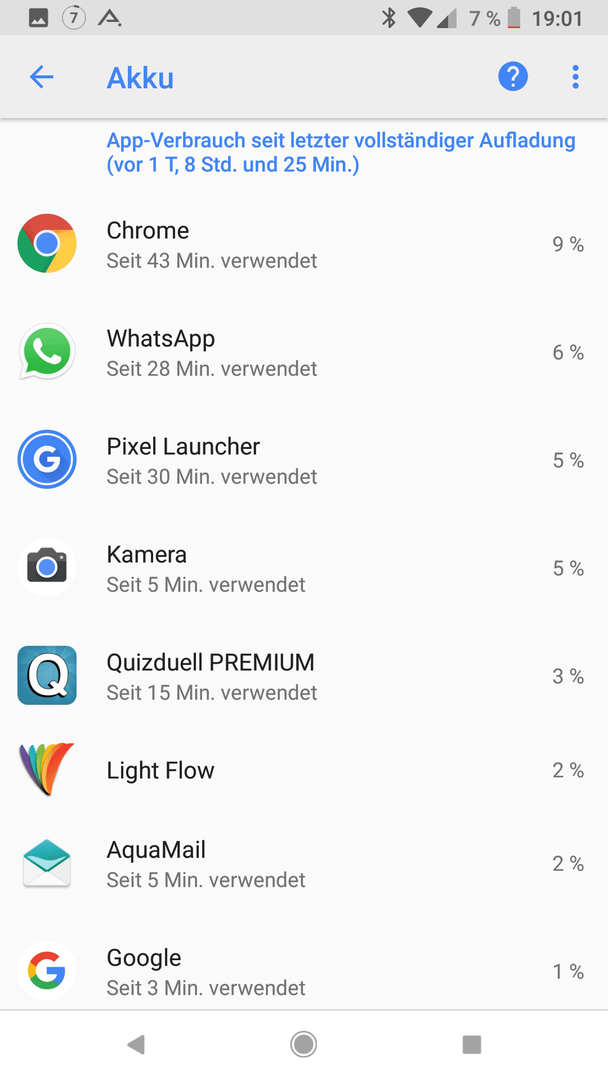Open Chrome battery usage details
Screen dimensions: 608x1080
tap(304, 244)
